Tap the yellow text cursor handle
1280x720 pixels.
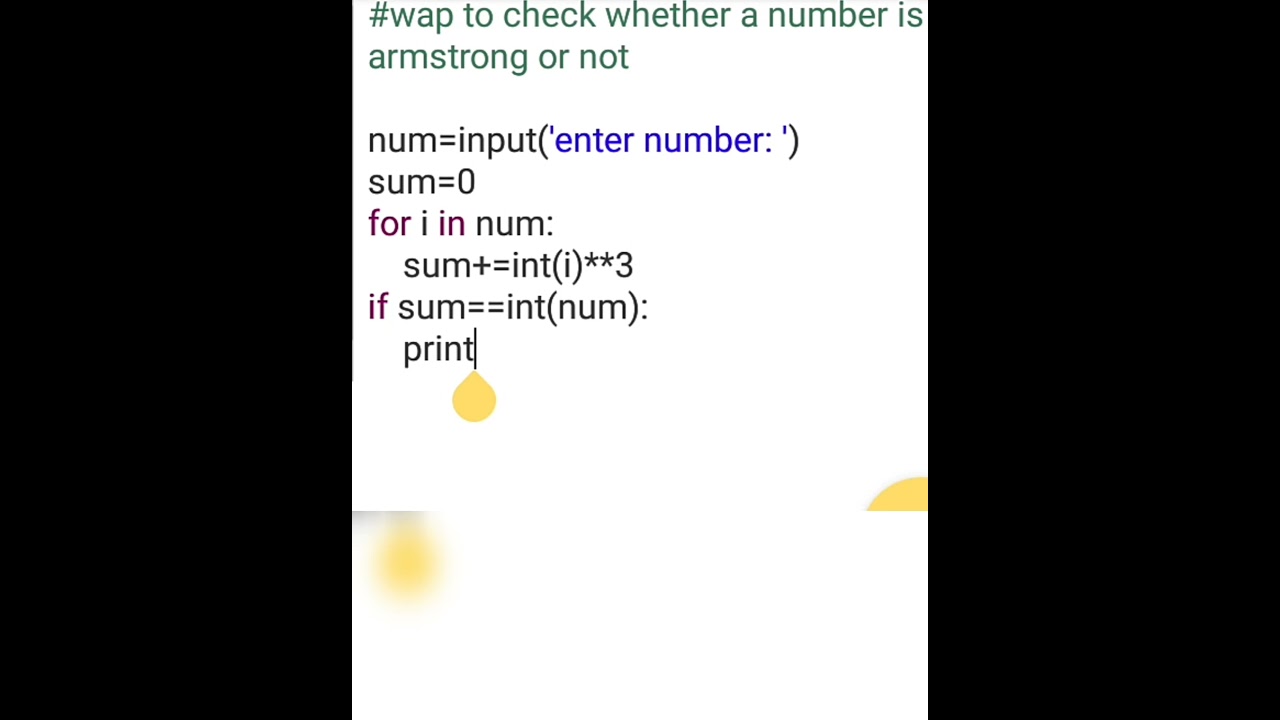[x=474, y=399]
